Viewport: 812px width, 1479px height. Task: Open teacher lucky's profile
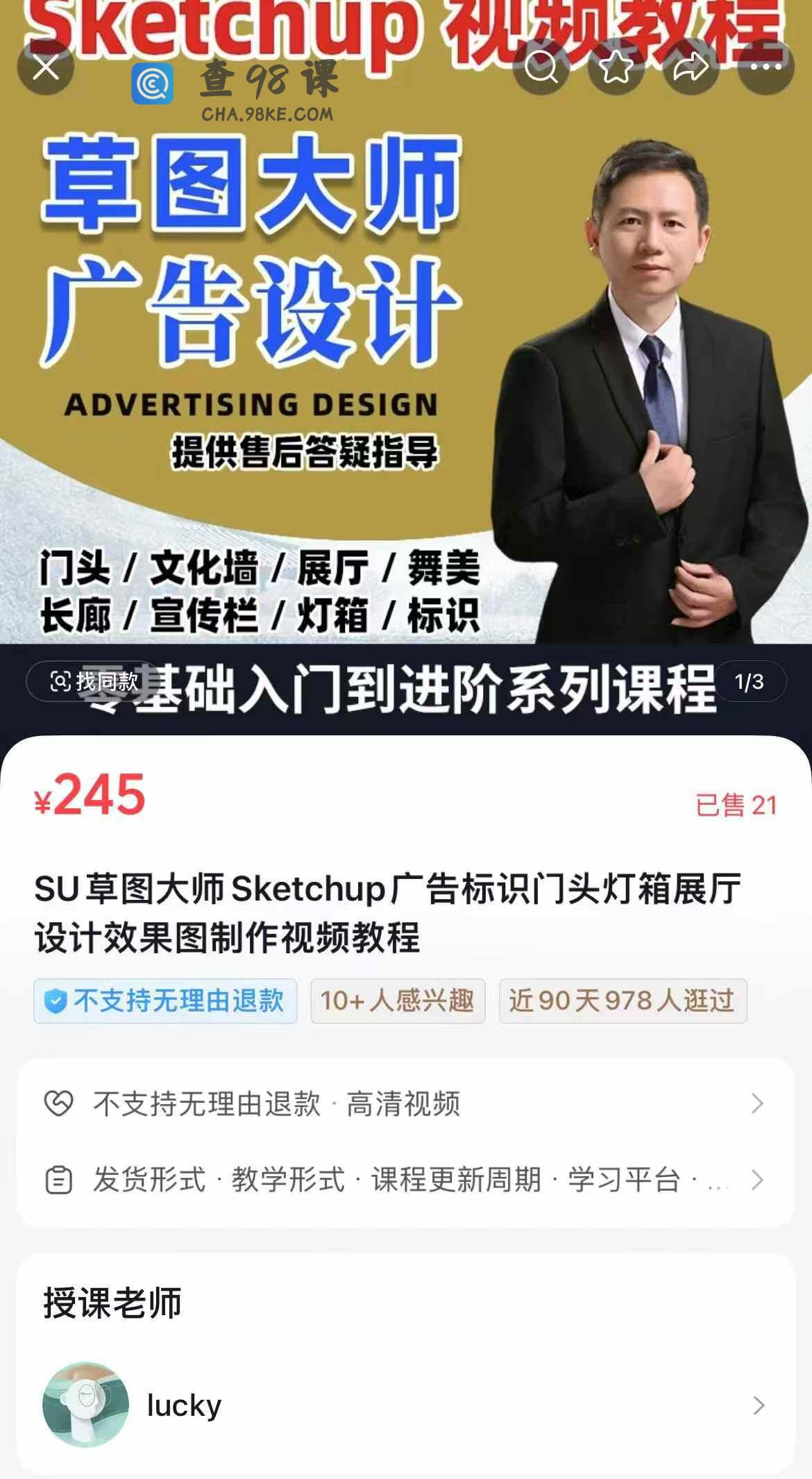click(x=405, y=1405)
